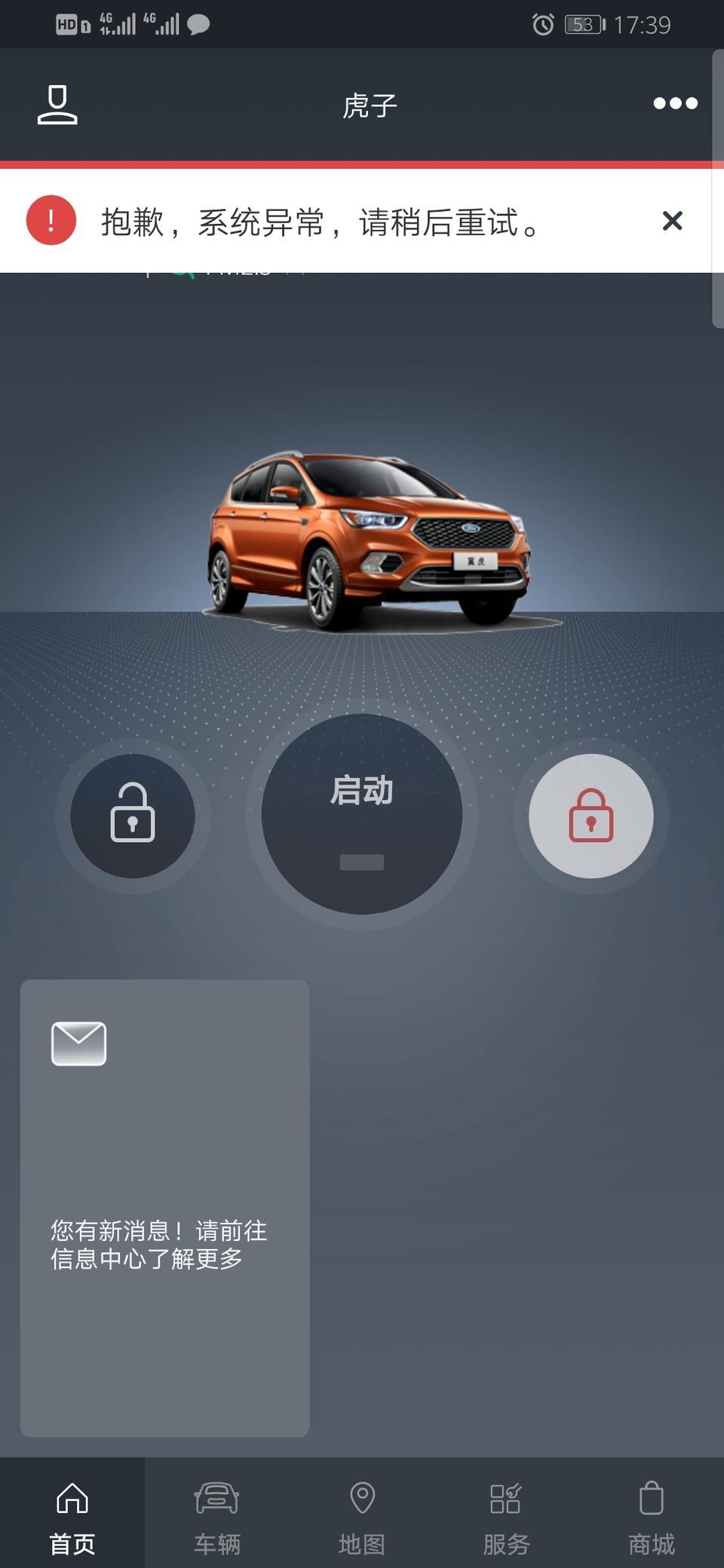This screenshot has width=724, height=1568.
Task: Tap the 启动 remote start button
Action: (x=362, y=814)
